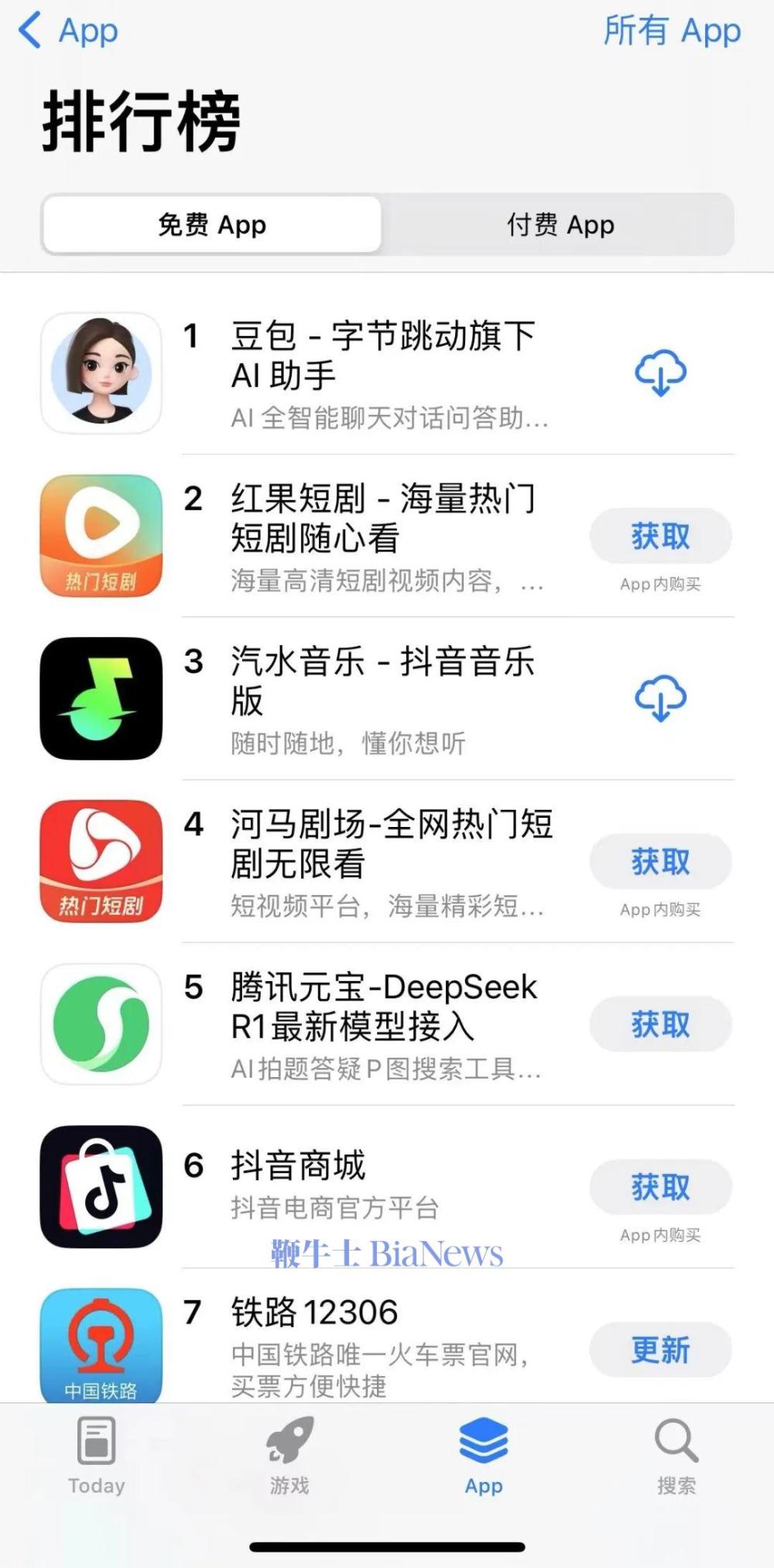Viewport: 774px width, 1568px height.
Task: Get the 抖音商城 app
Action: [x=660, y=1186]
